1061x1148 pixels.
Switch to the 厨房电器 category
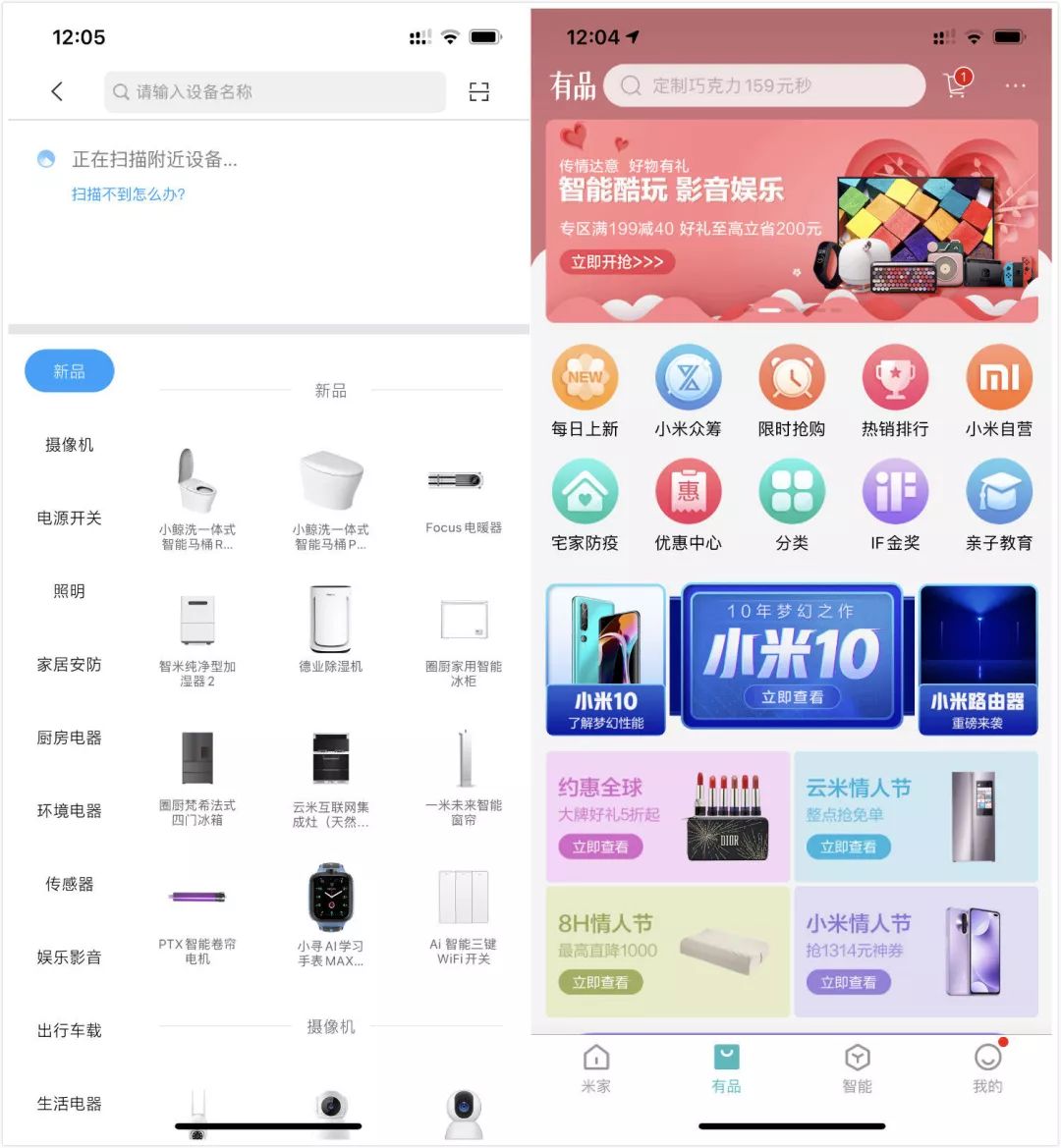(69, 738)
